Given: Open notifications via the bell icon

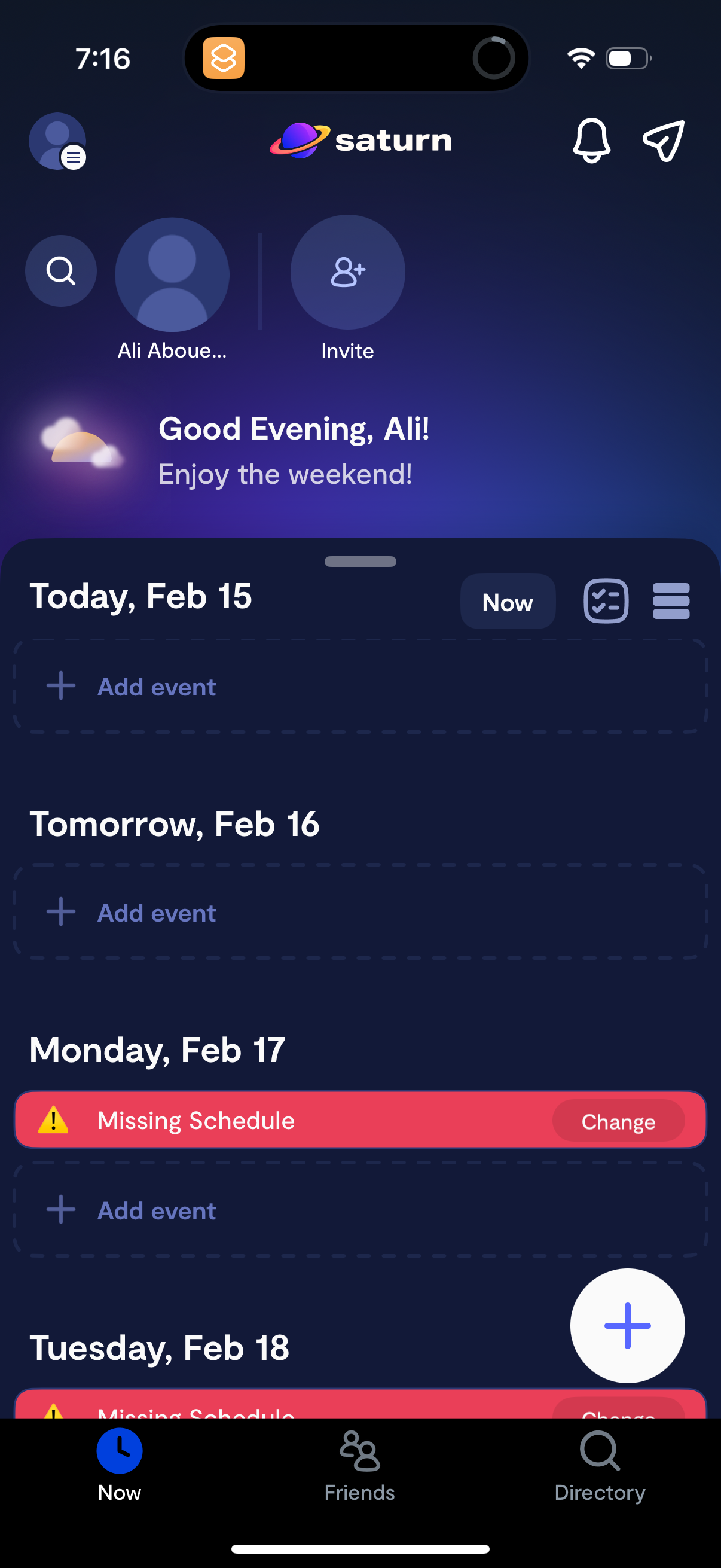Looking at the screenshot, I should tap(592, 141).
